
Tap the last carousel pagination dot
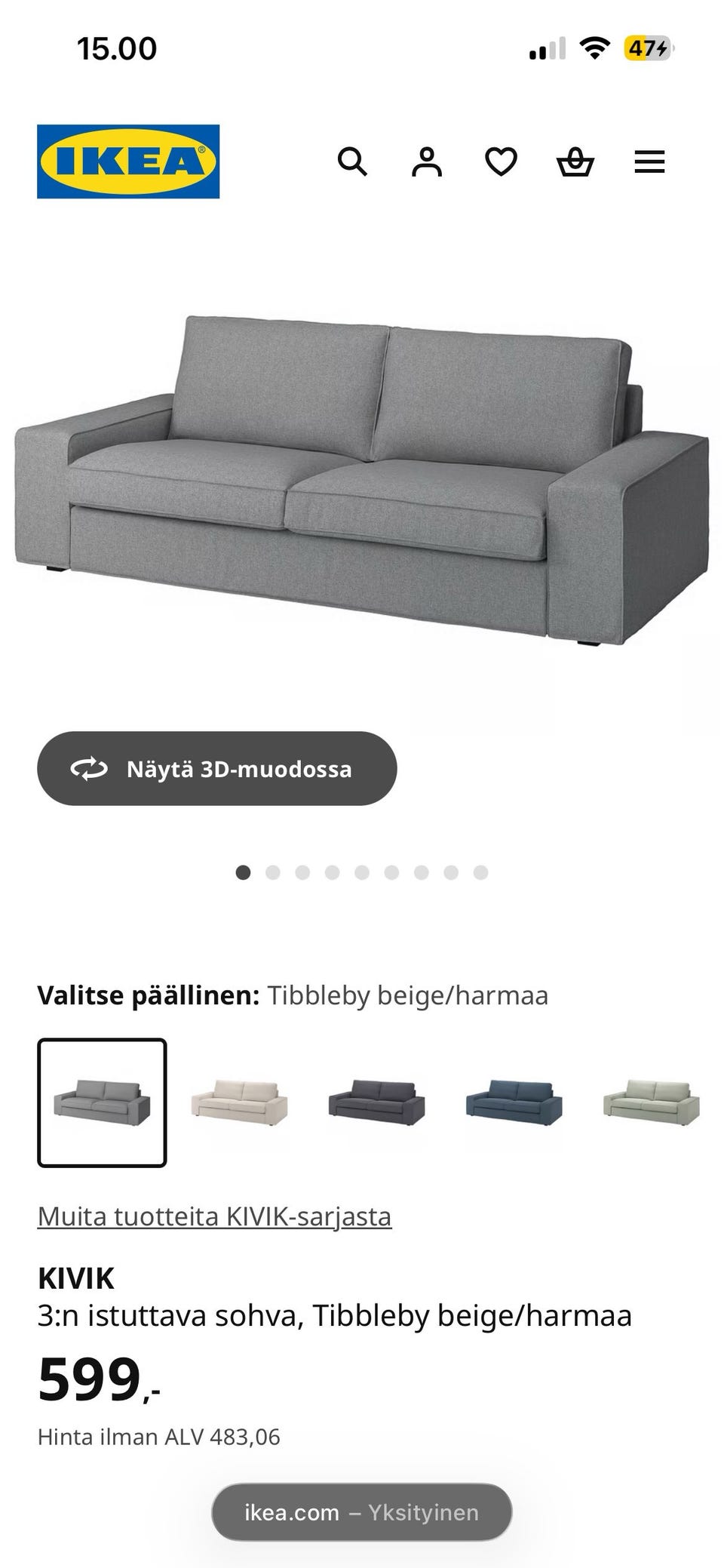(x=480, y=872)
